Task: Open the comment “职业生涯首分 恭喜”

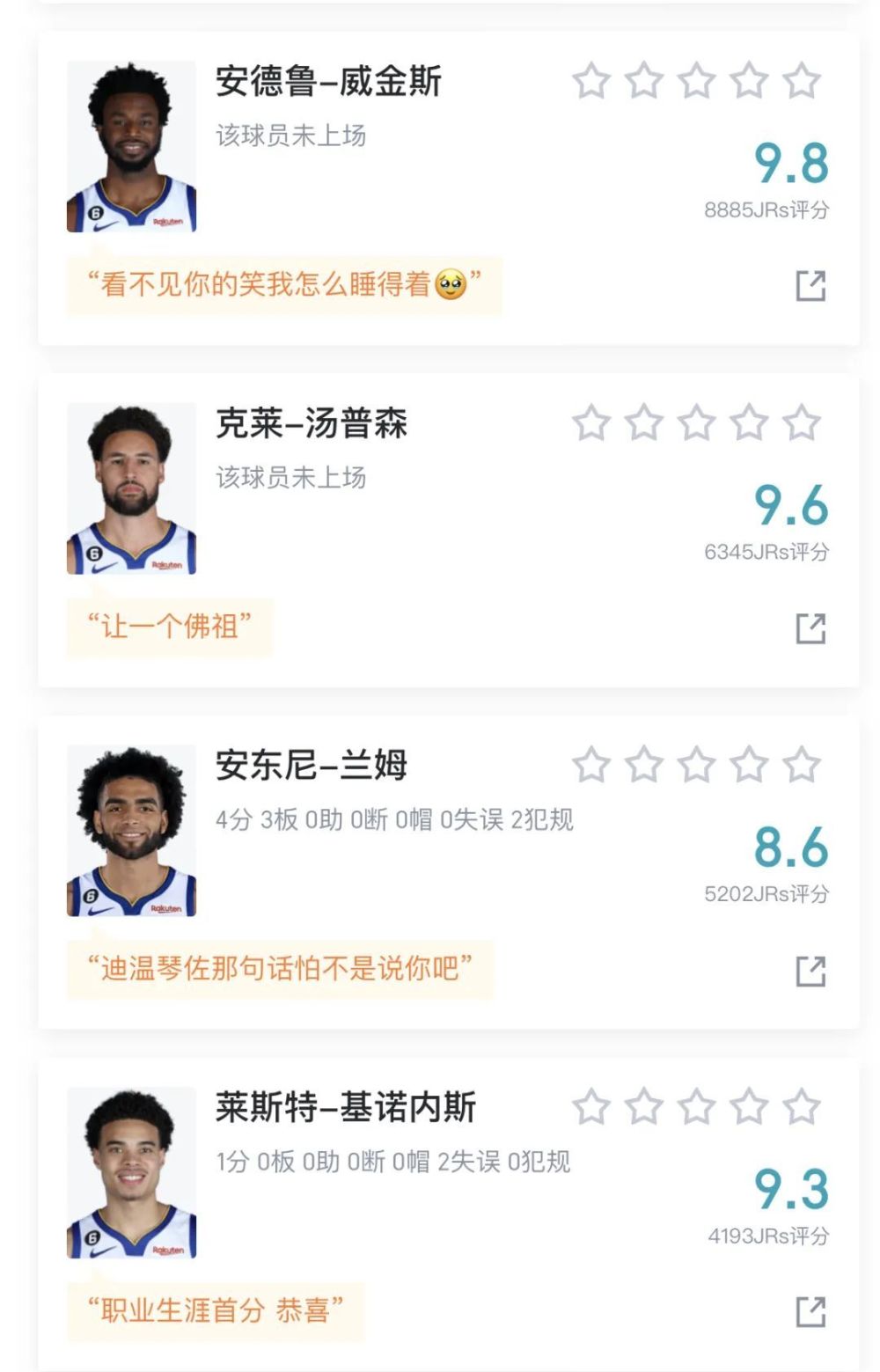Action: pos(215,1310)
